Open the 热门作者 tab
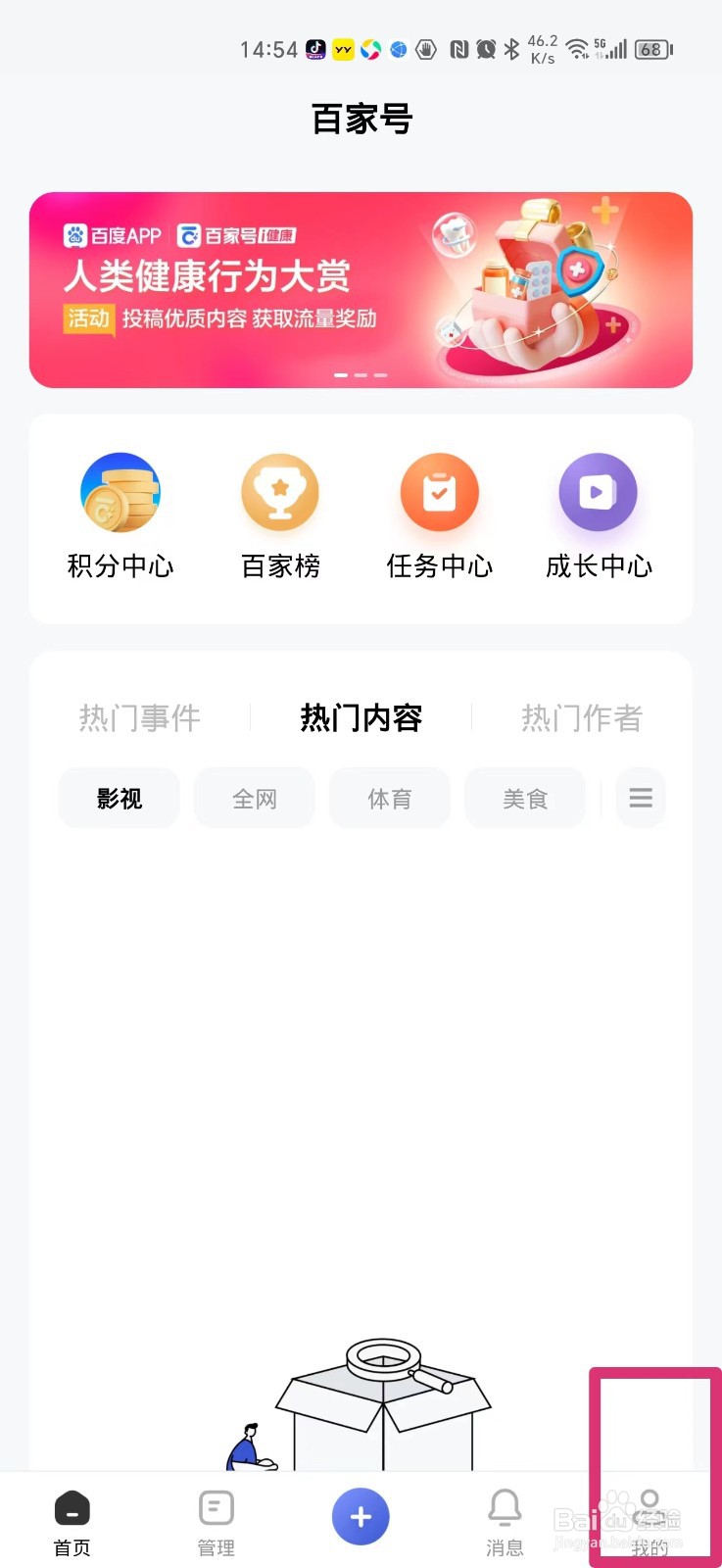This screenshot has height=1568, width=722. [583, 718]
